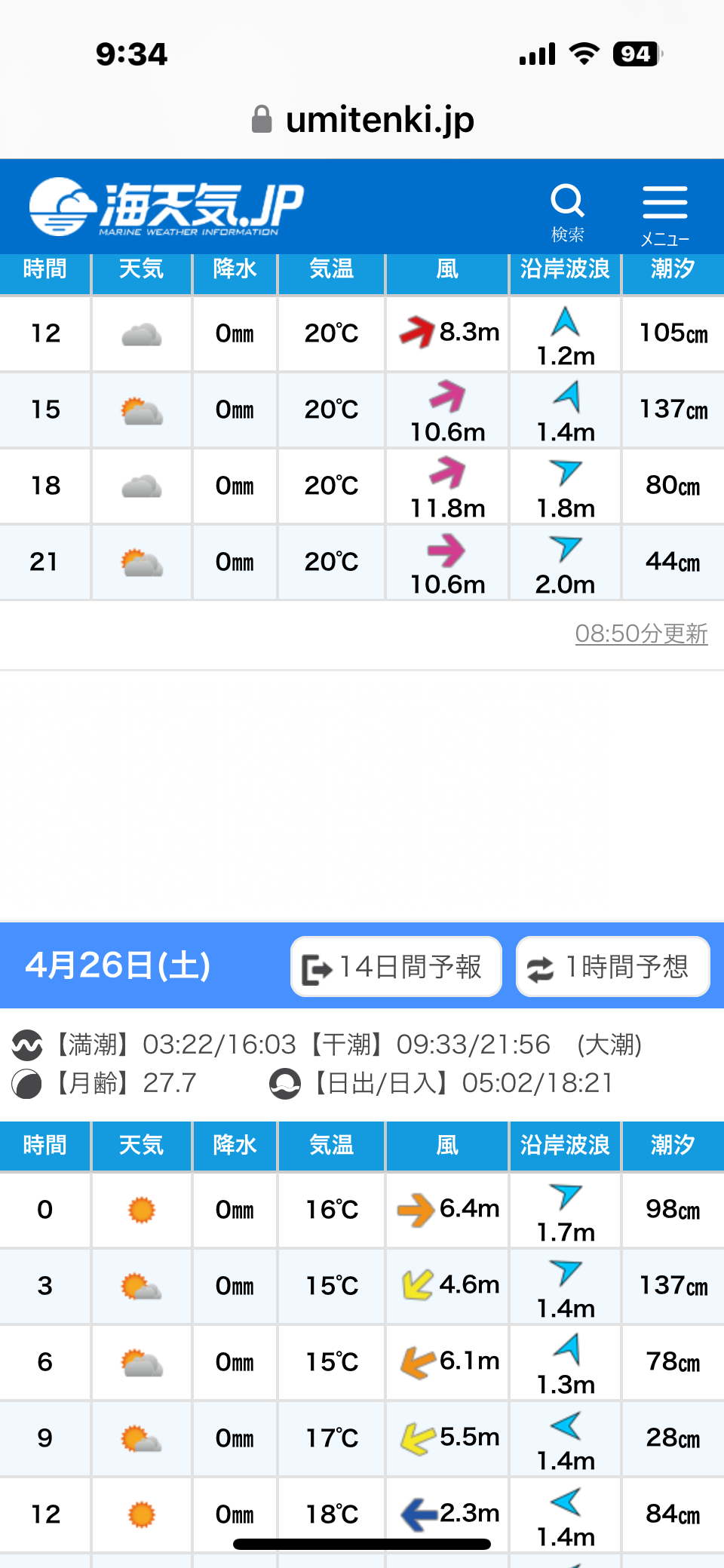Tap the 08:50分更新 link
The width and height of the screenshot is (724, 1568).
(x=641, y=634)
